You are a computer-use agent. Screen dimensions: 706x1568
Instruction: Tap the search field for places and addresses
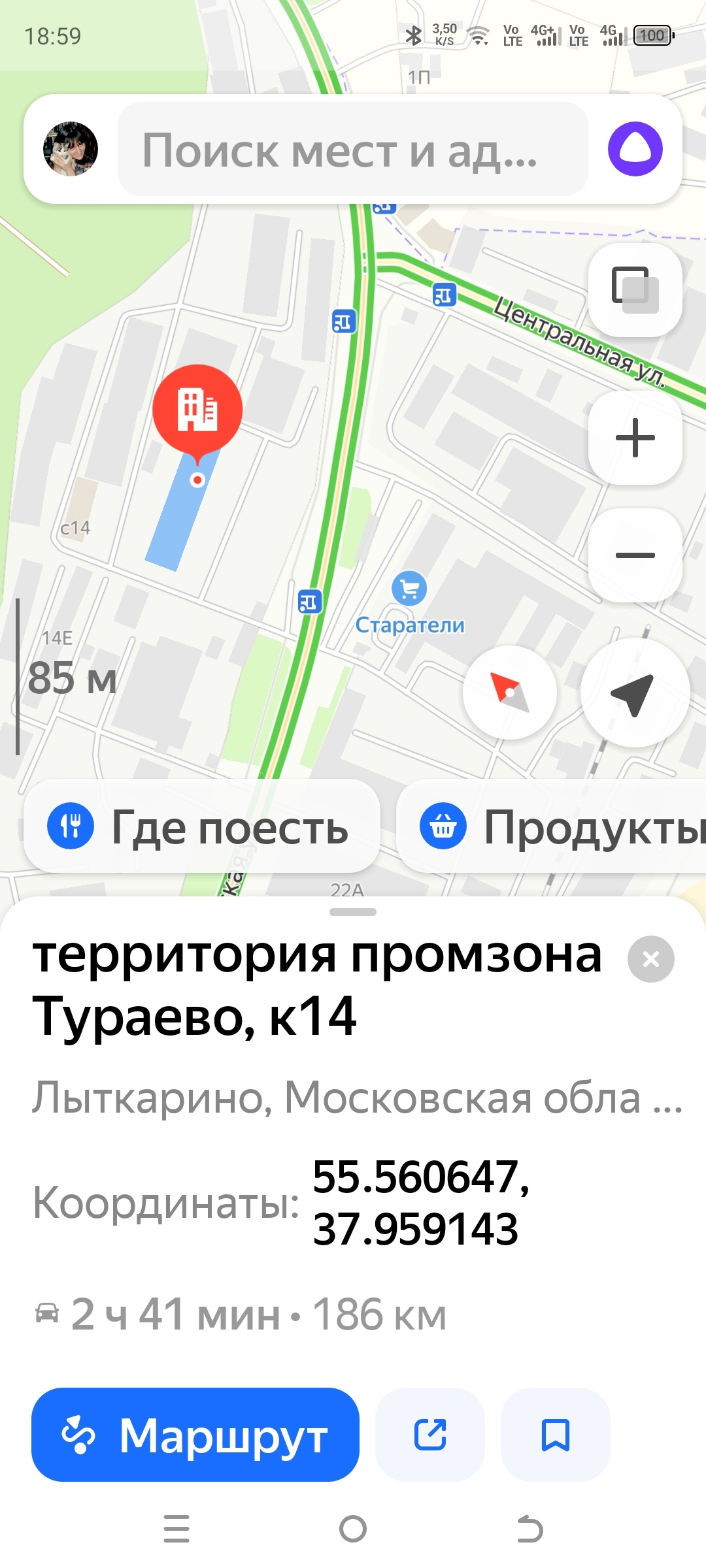pos(353,150)
